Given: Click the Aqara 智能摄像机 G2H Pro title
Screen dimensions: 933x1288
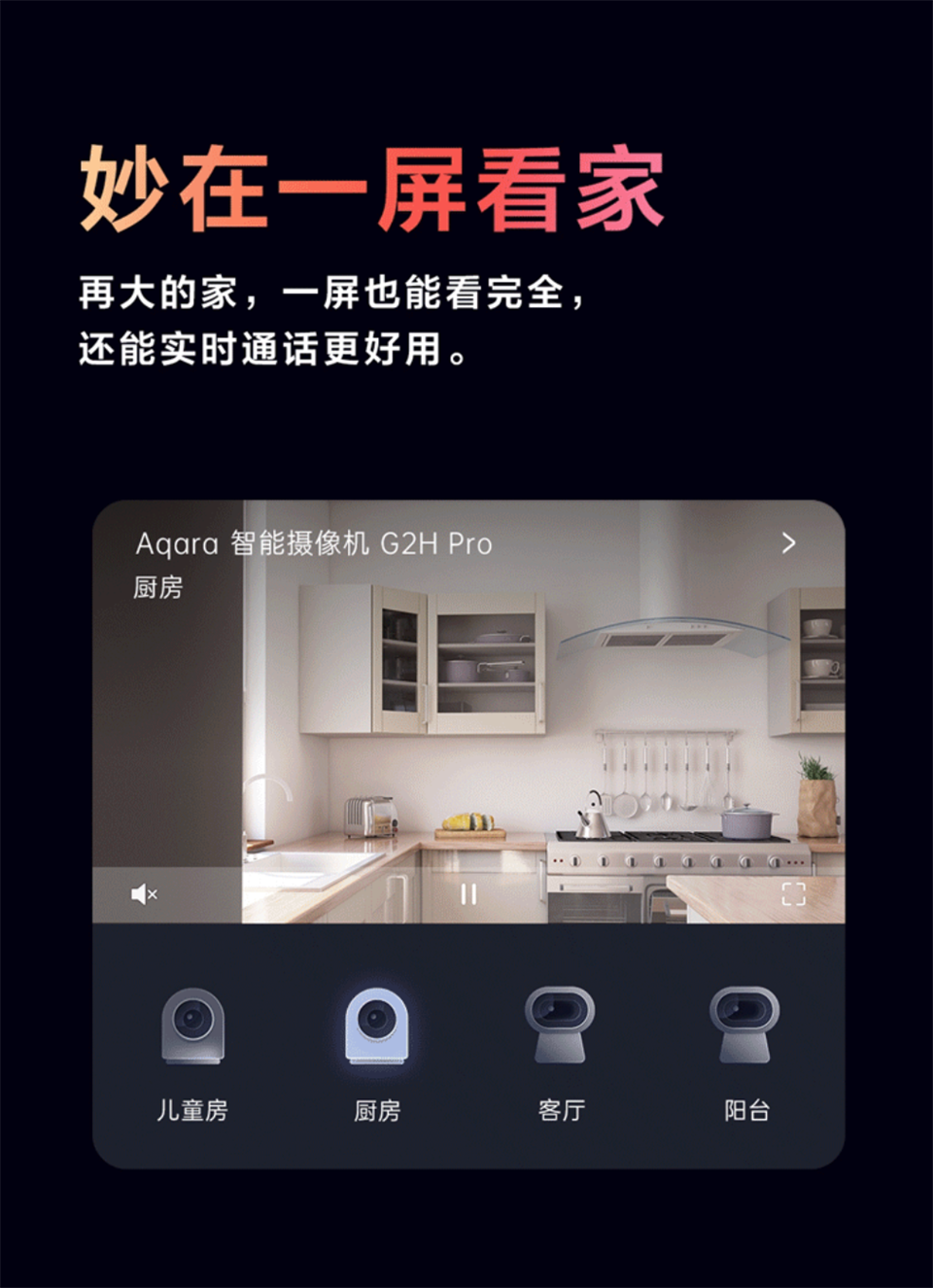Looking at the screenshot, I should pos(314,544).
